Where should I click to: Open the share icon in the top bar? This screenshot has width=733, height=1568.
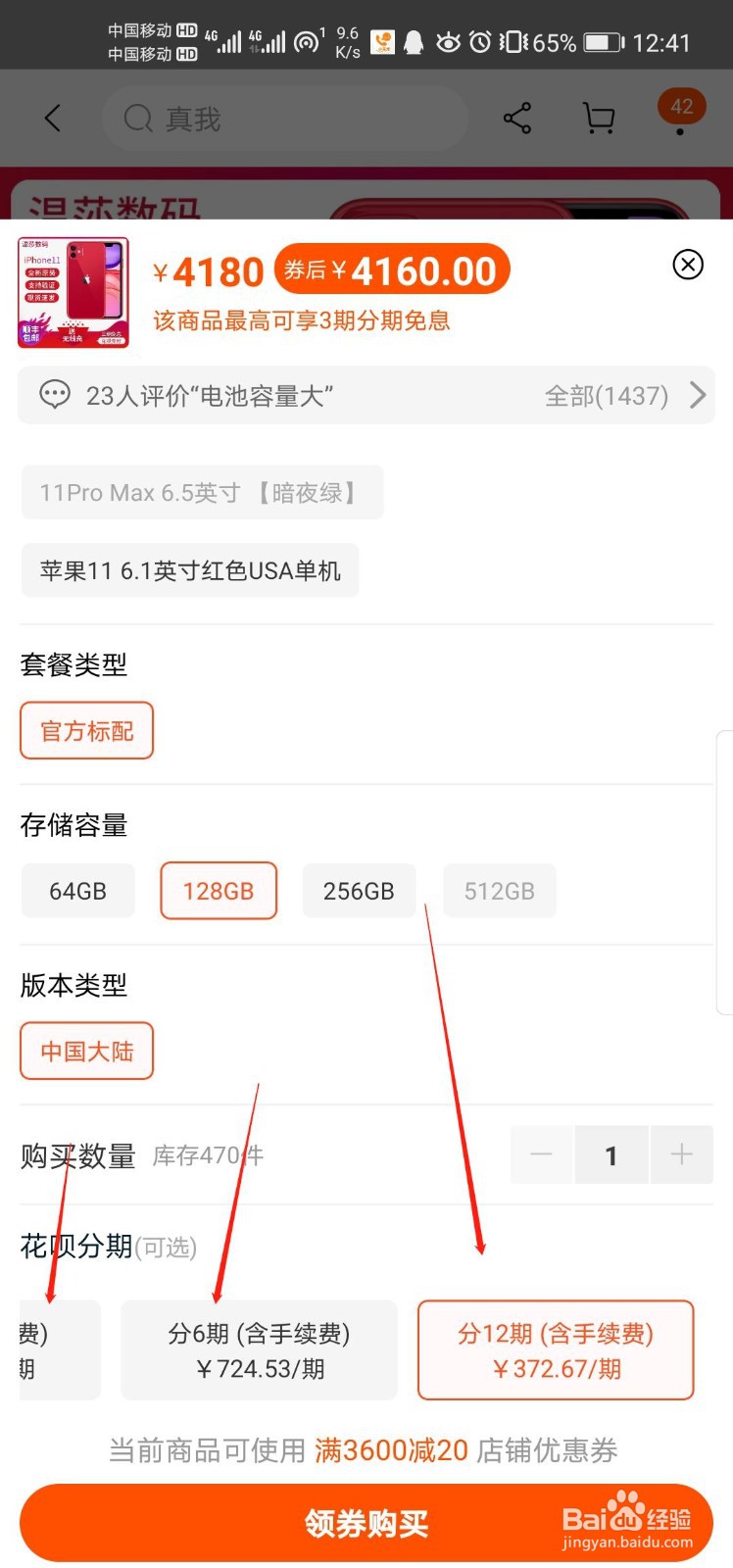coord(517,117)
